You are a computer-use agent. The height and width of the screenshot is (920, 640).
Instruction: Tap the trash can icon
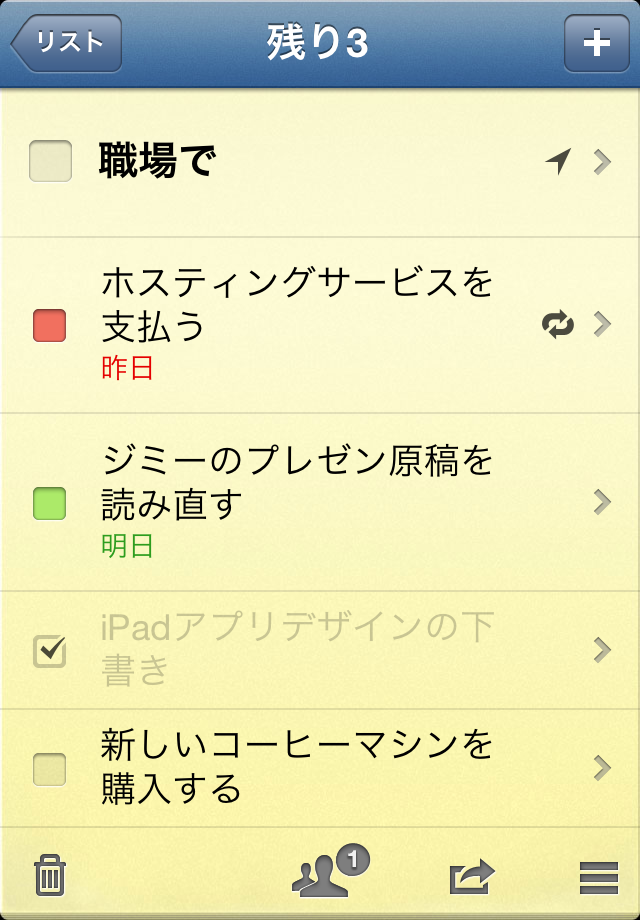coord(49,876)
